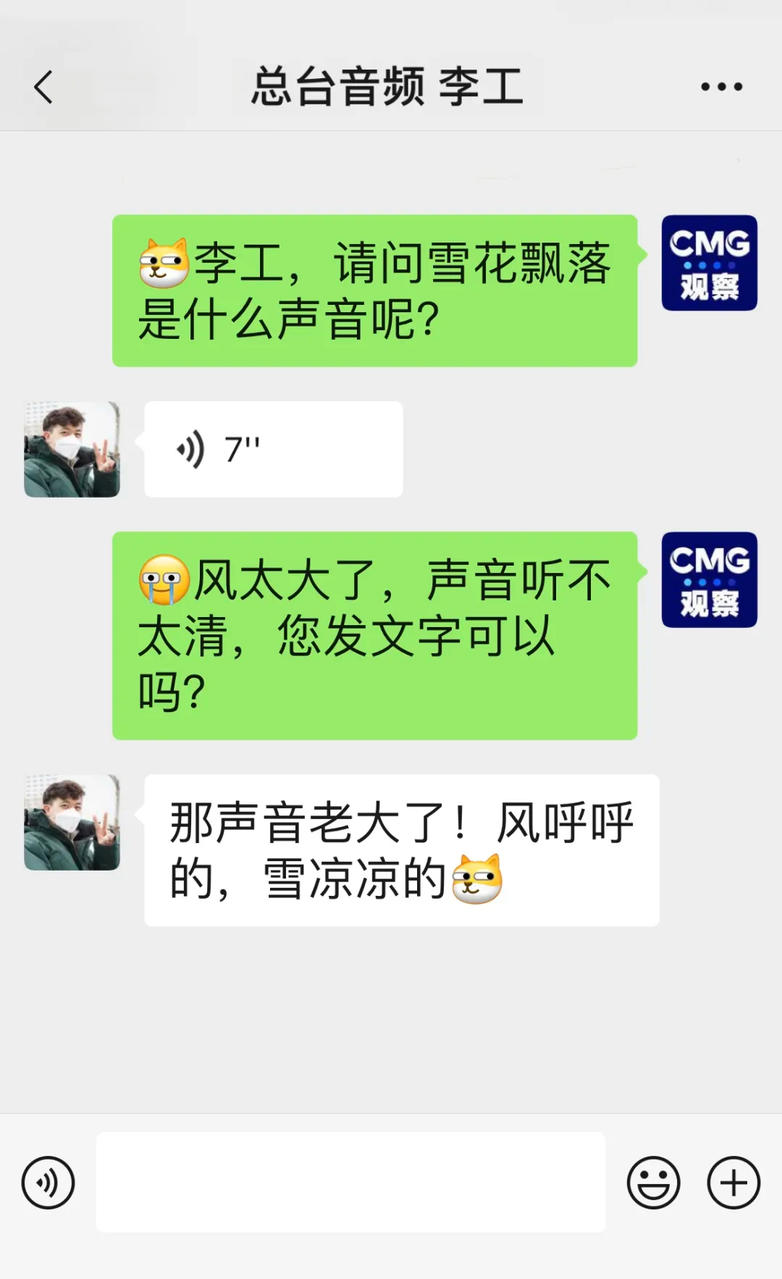Screen dimensions: 782x1279
Task: Click the CMG 观察 avatar beside the first message
Action: pyautogui.click(x=709, y=263)
